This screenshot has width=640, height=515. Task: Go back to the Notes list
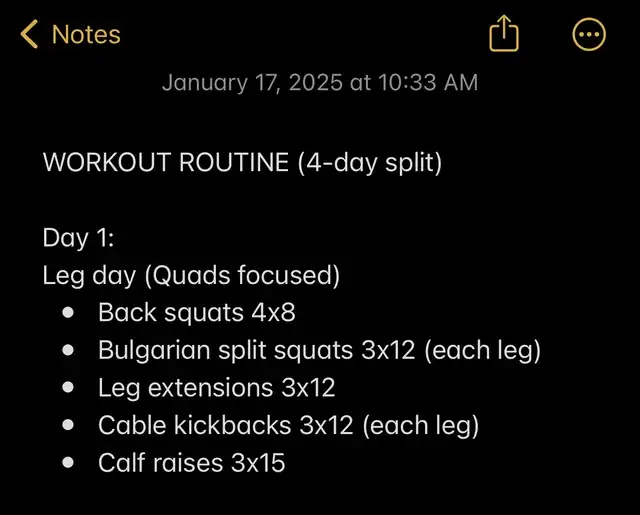pos(70,34)
